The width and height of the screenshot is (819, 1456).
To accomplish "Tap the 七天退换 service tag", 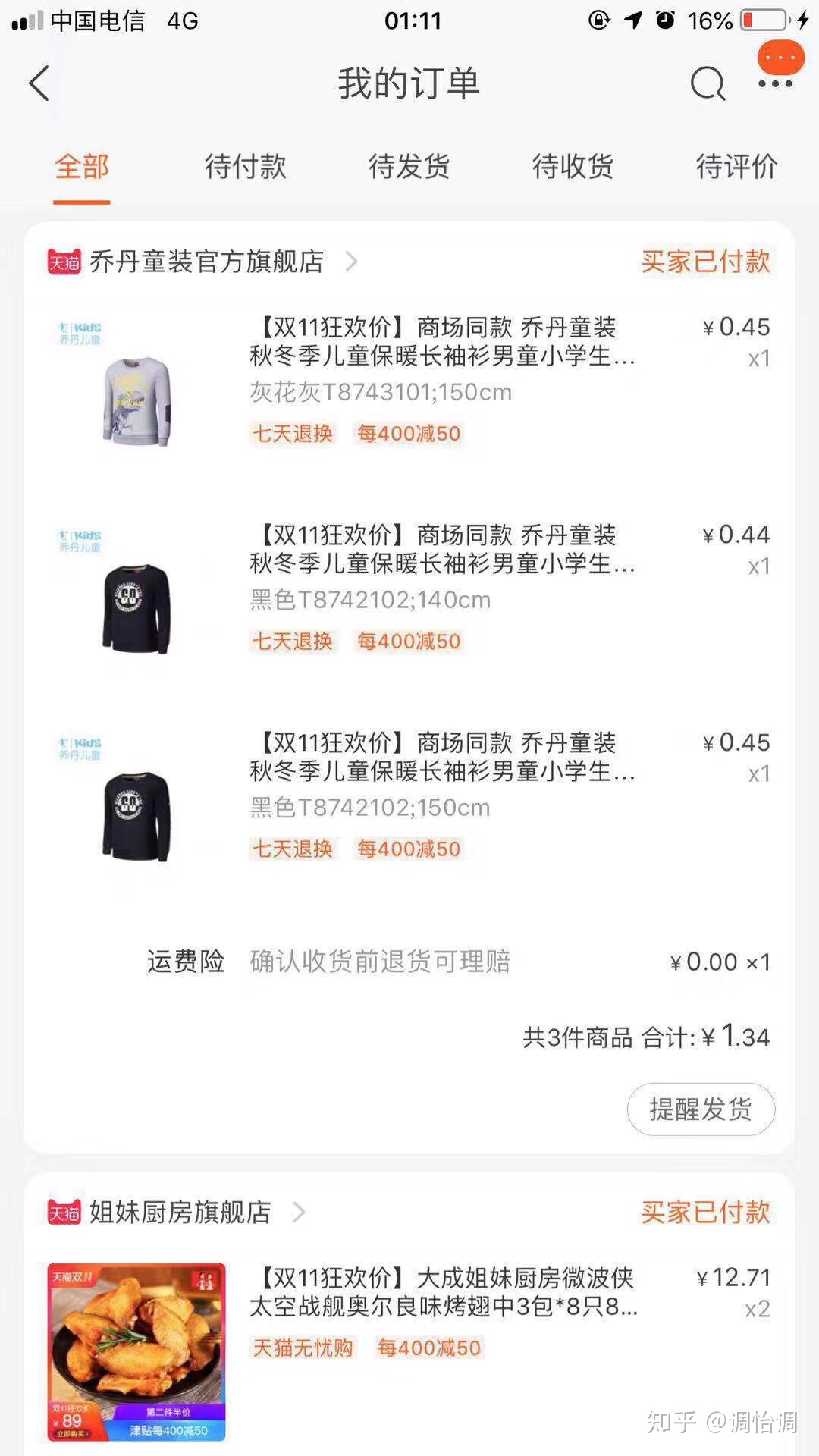I will click(293, 433).
